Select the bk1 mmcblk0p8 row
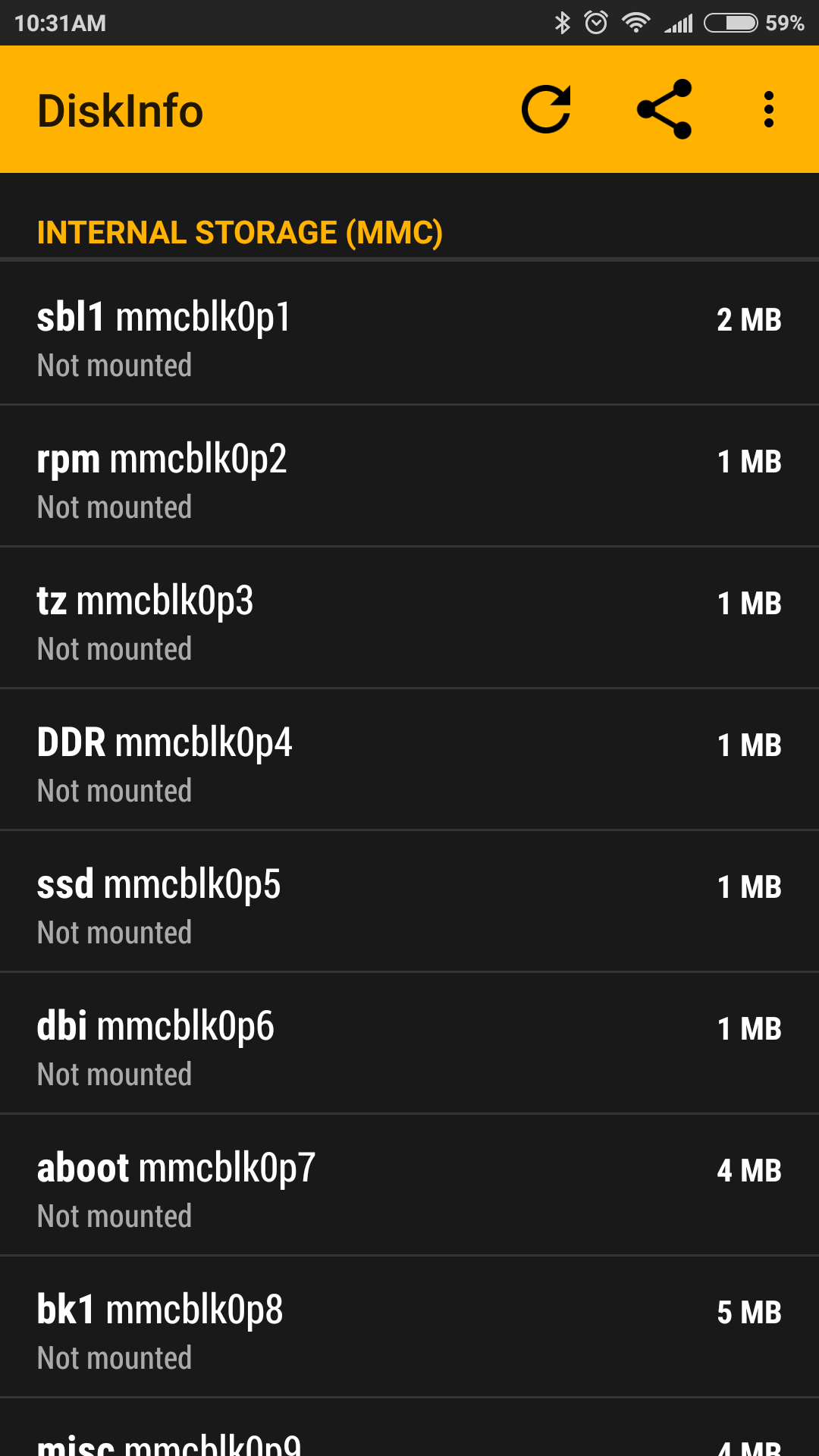 tap(409, 1326)
